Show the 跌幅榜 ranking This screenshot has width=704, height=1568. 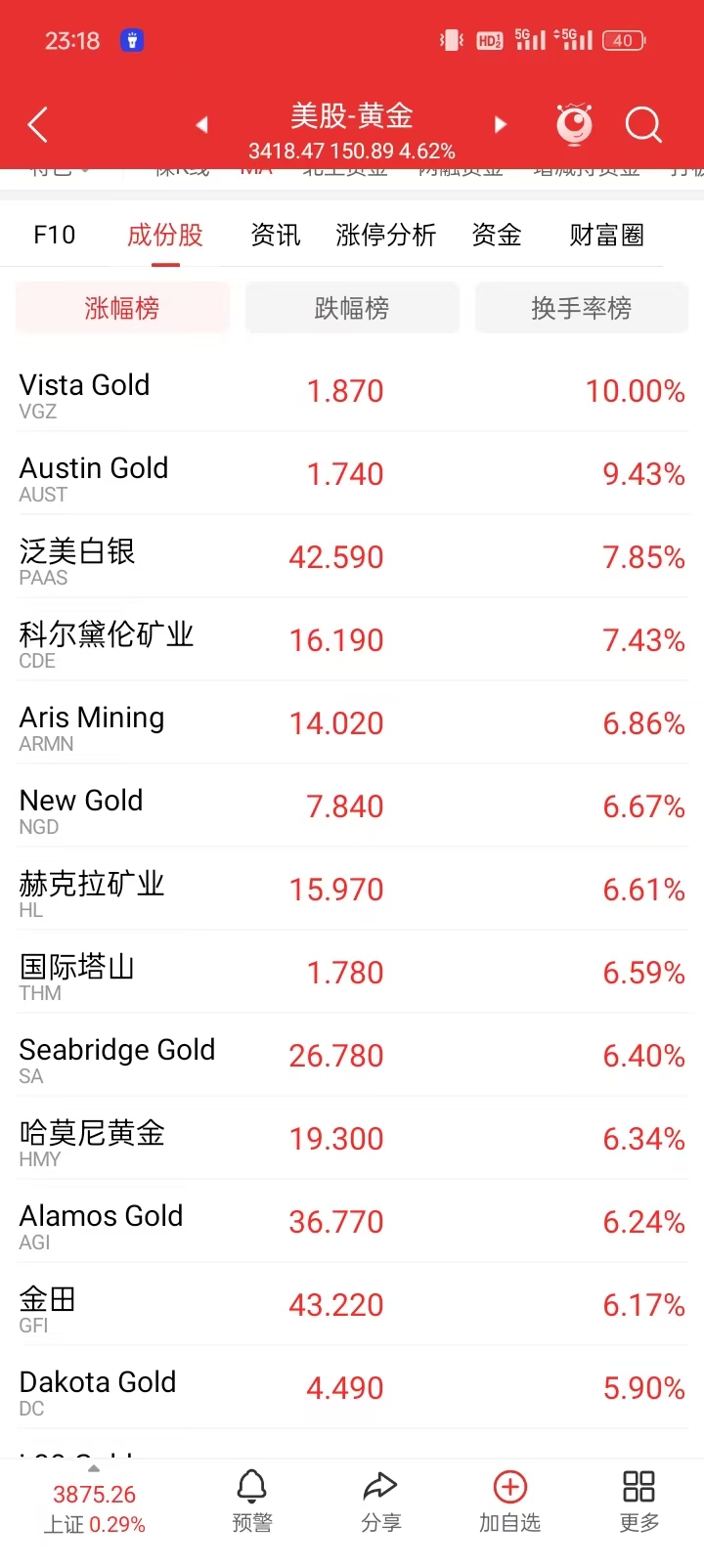352,309
